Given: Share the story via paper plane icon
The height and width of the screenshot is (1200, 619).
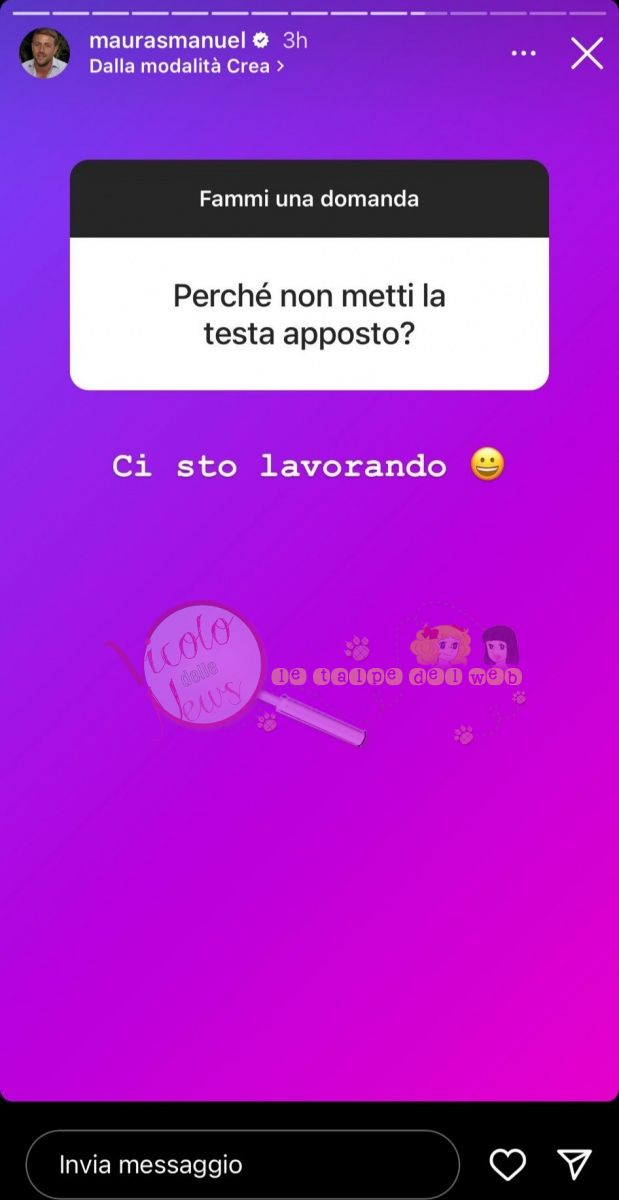Looking at the screenshot, I should click(x=574, y=1164).
